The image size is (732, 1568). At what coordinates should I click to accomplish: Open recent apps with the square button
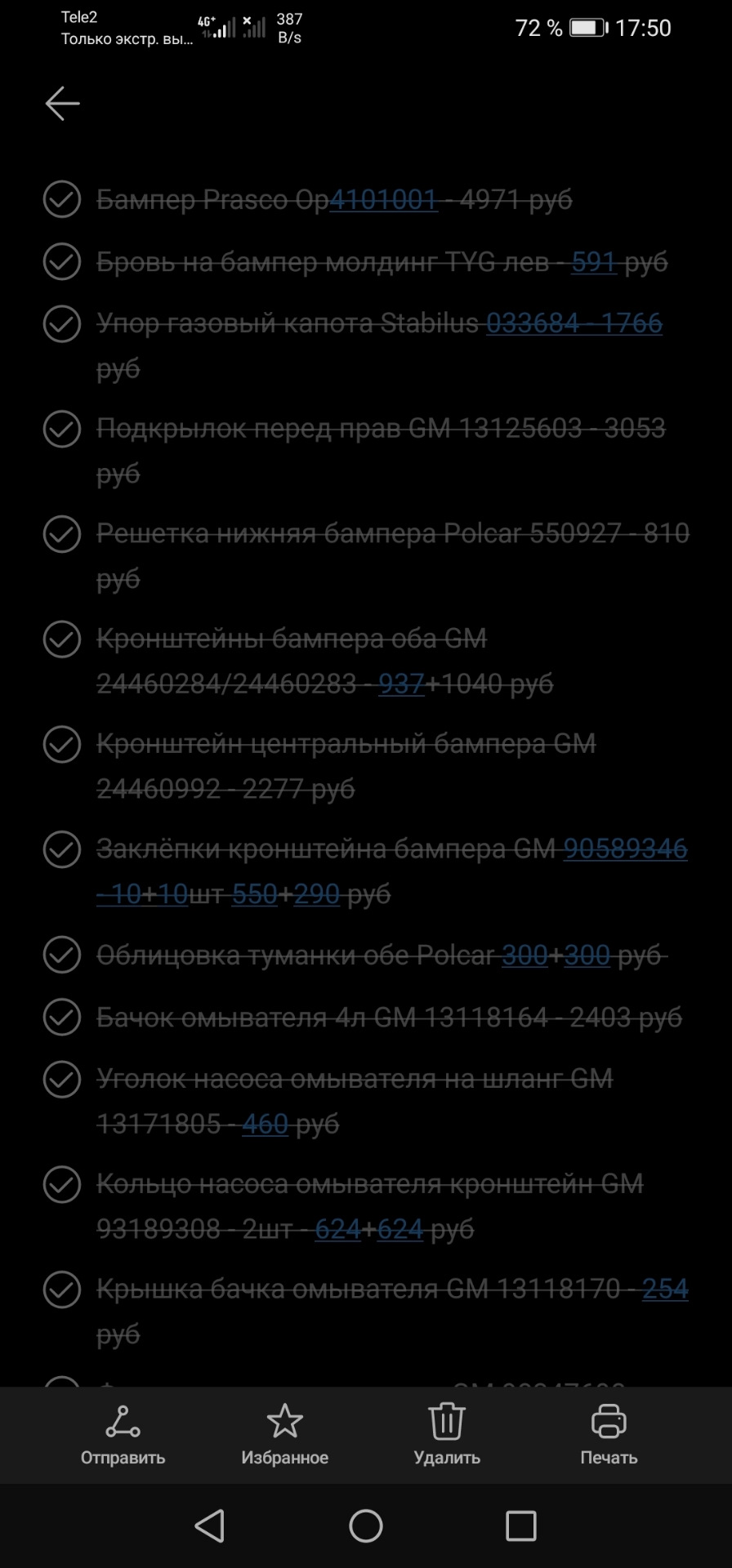pos(520,1526)
